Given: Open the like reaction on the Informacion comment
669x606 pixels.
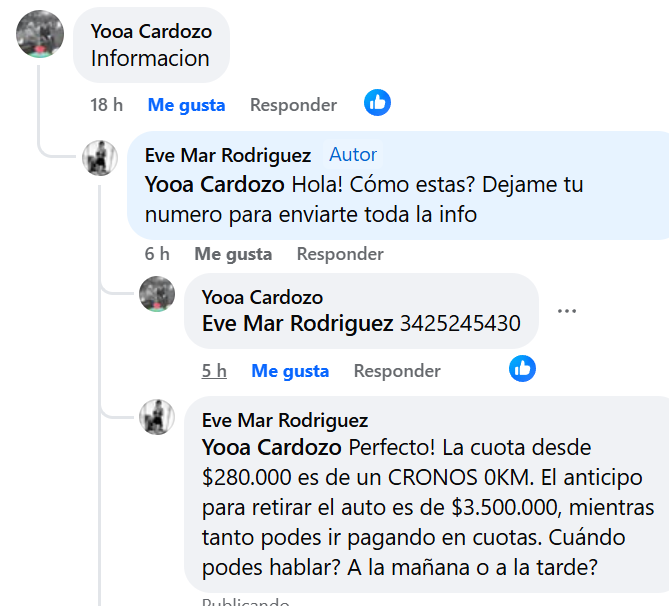Looking at the screenshot, I should (x=377, y=102).
